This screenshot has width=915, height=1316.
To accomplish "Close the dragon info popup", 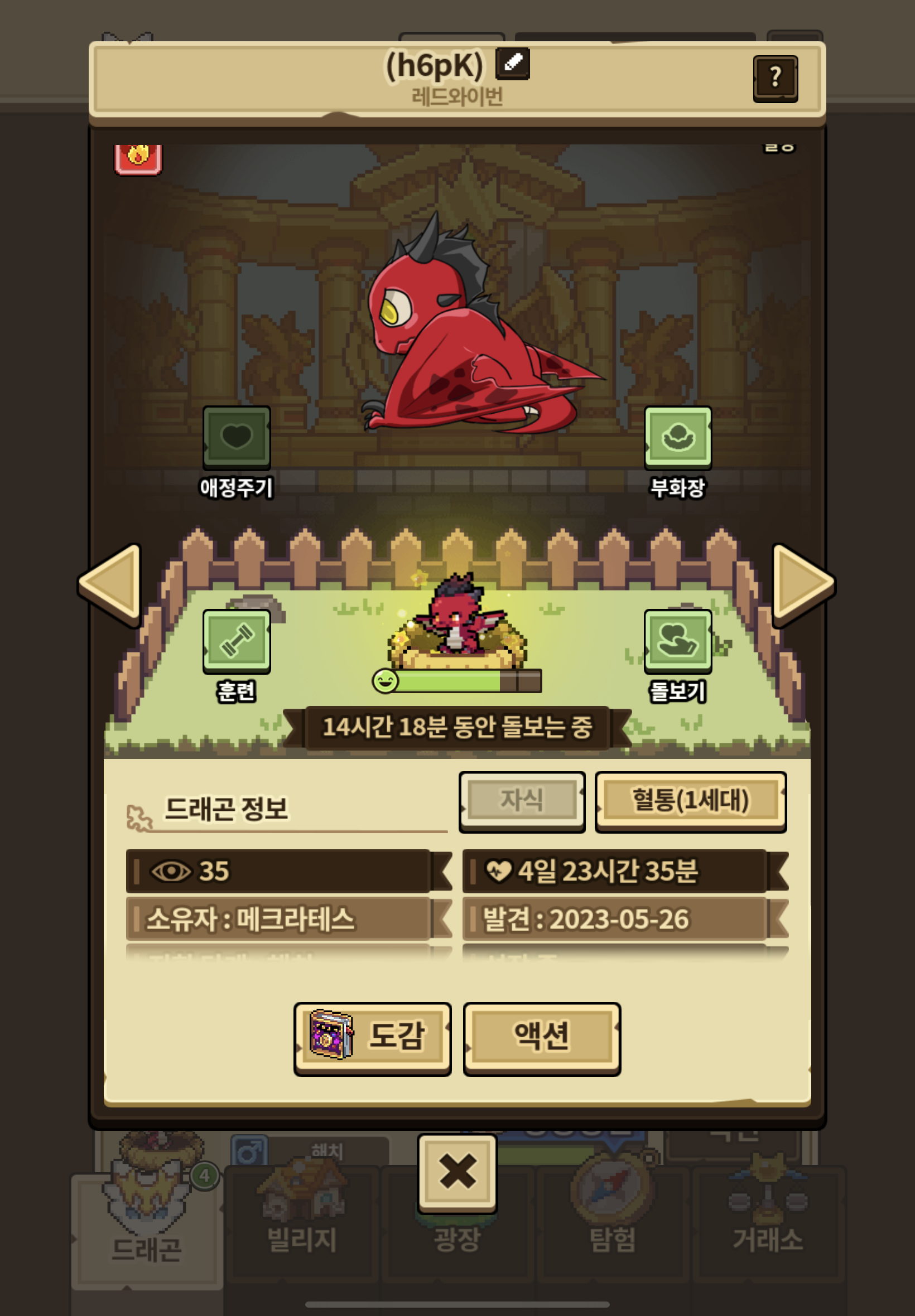I will point(457,1172).
